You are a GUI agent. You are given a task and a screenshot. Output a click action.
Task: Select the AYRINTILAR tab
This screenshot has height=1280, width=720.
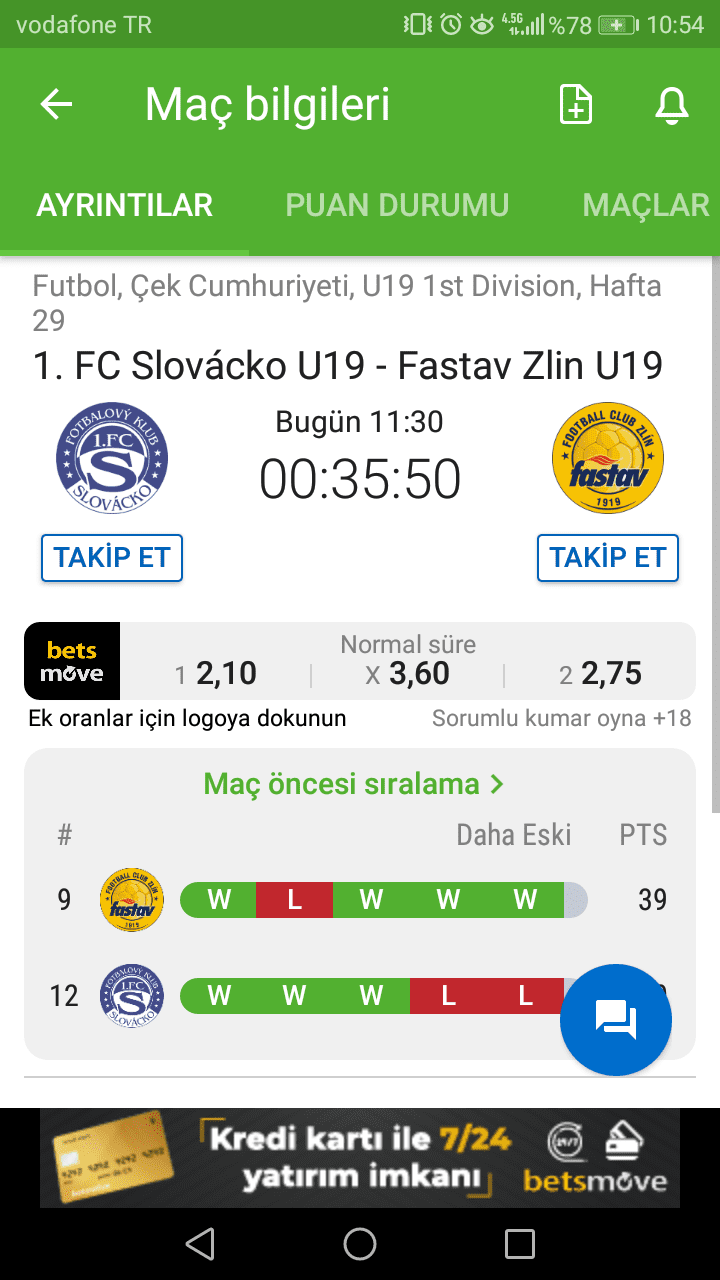pyautogui.click(x=125, y=205)
